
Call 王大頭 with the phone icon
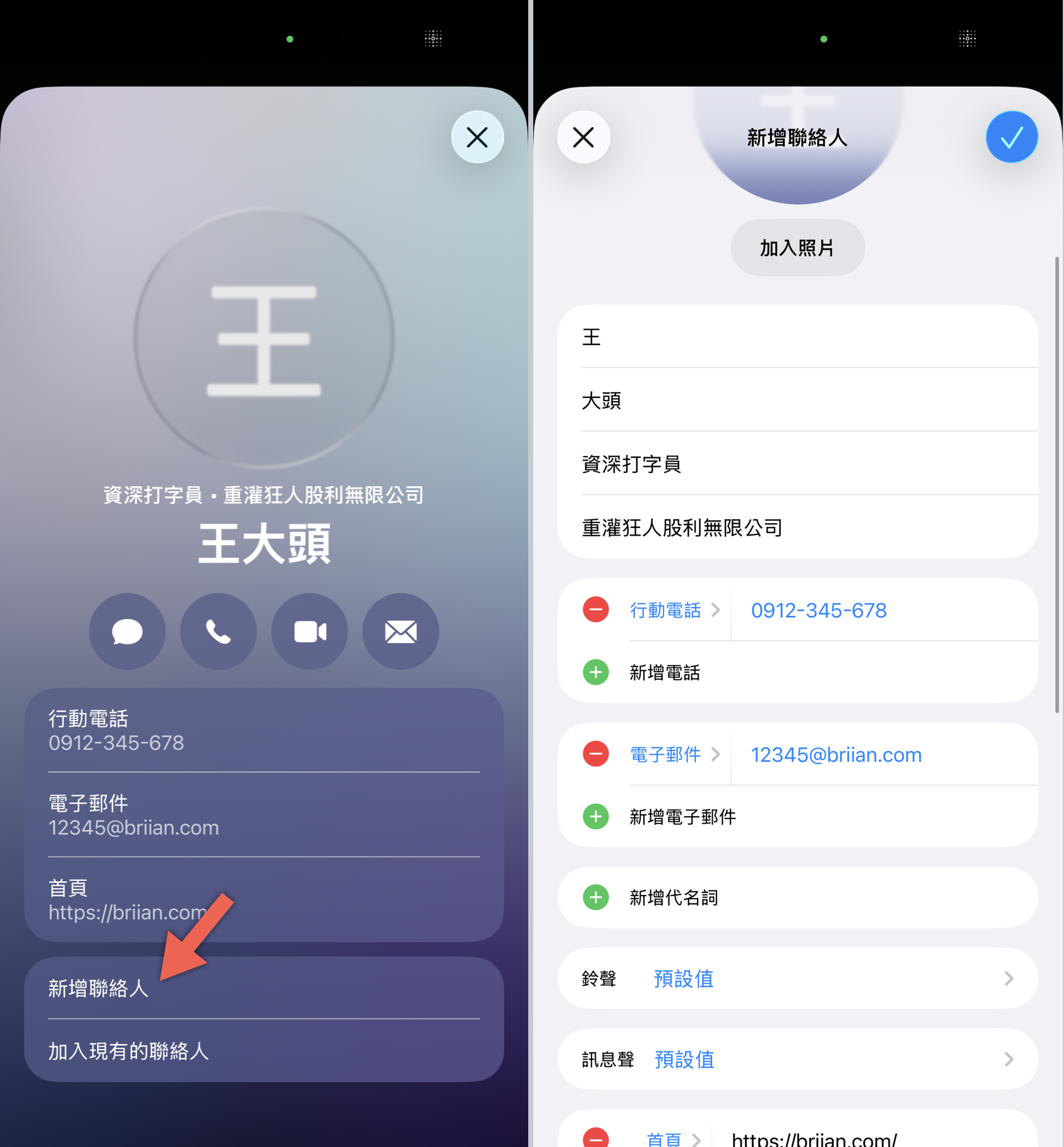point(218,631)
